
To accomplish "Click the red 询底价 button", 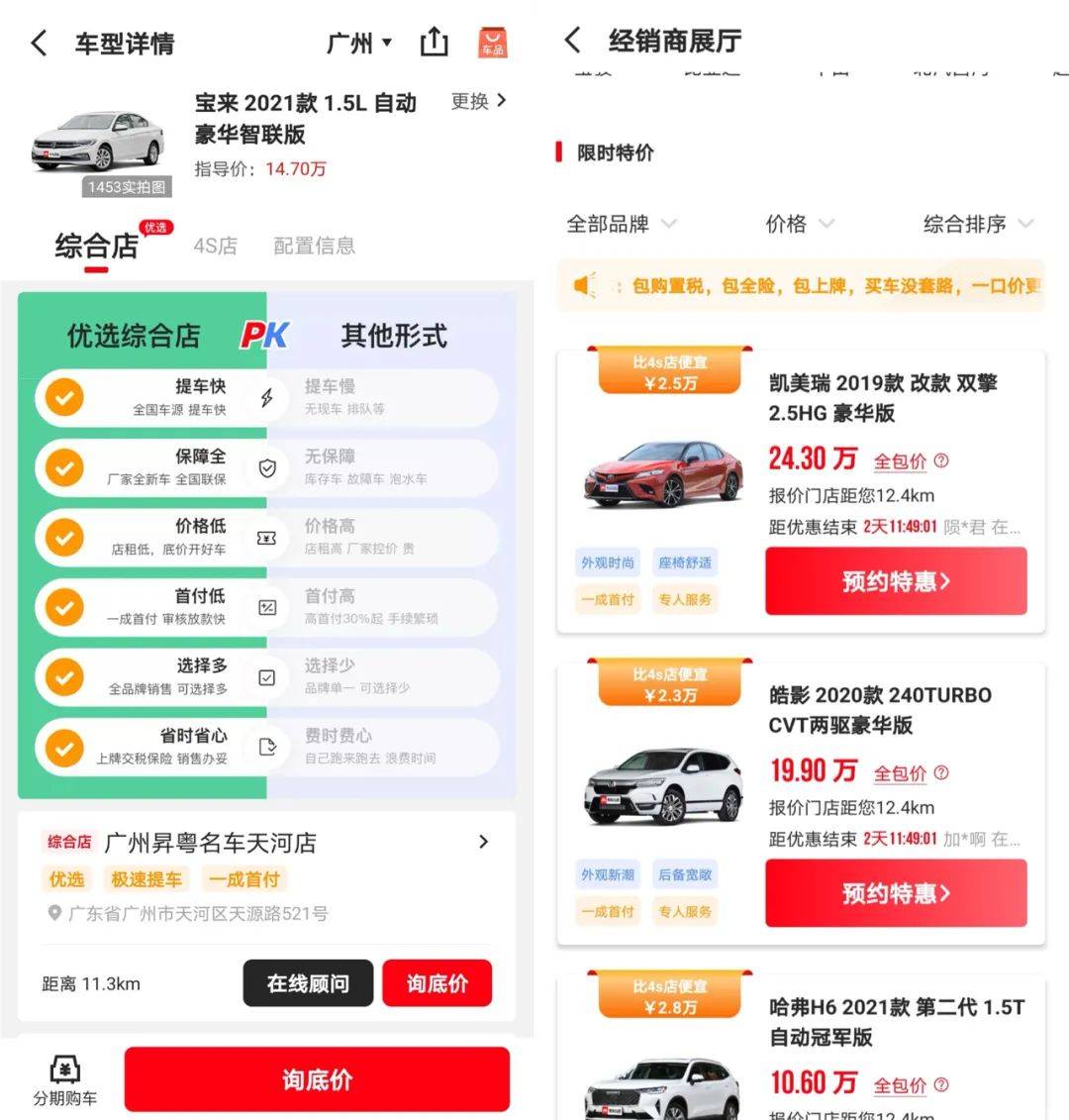I will [316, 1079].
